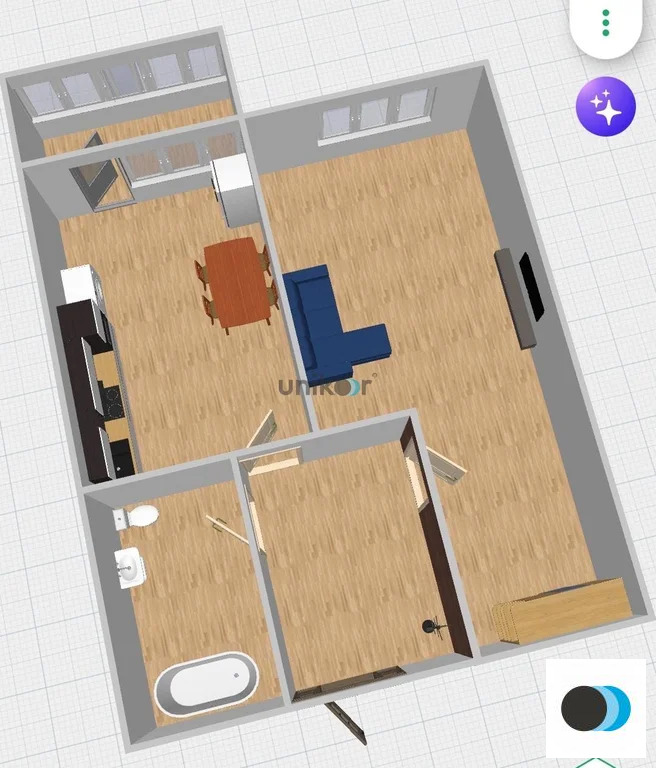This screenshot has height=768, width=656.
Task: Tap the purple sparkle AI button
Action: [x=605, y=106]
